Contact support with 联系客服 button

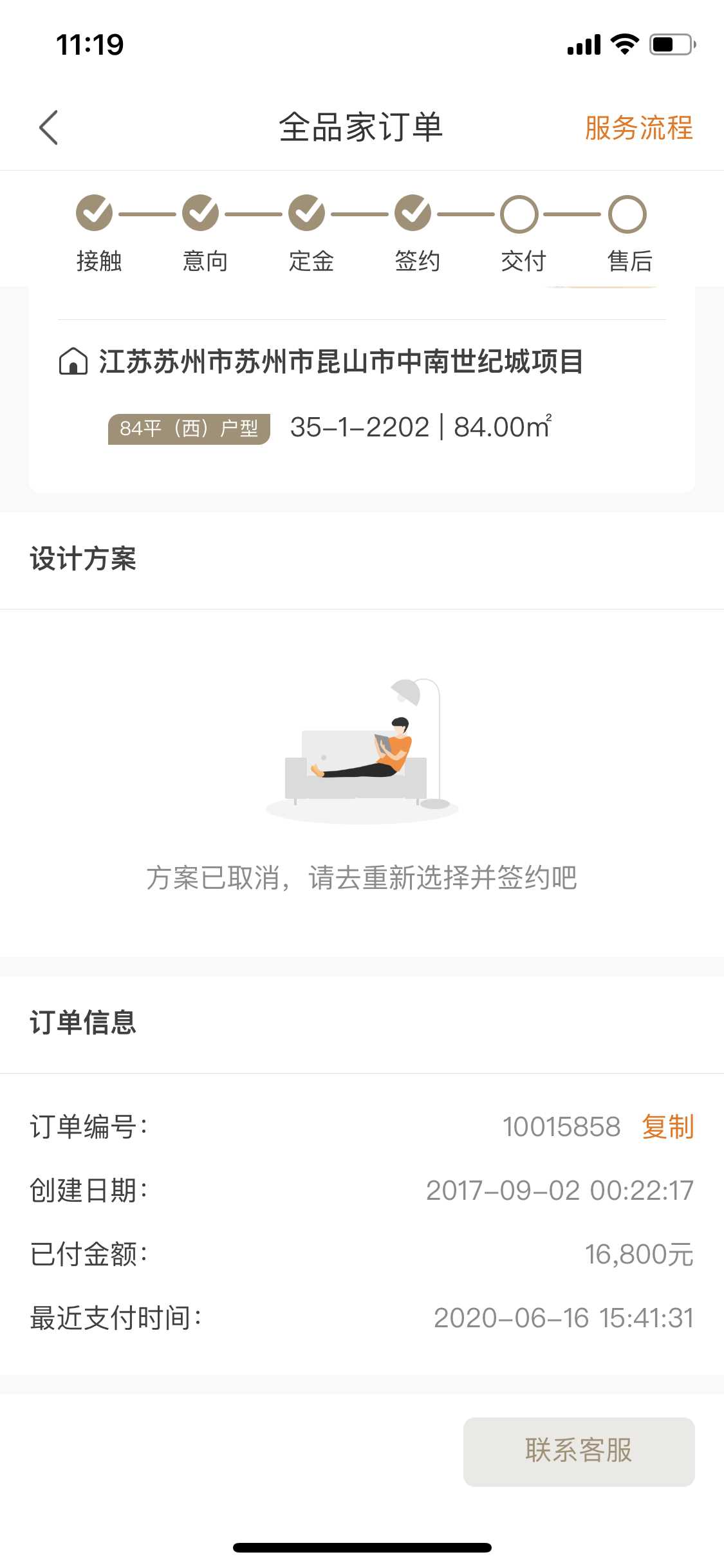pos(579,1451)
